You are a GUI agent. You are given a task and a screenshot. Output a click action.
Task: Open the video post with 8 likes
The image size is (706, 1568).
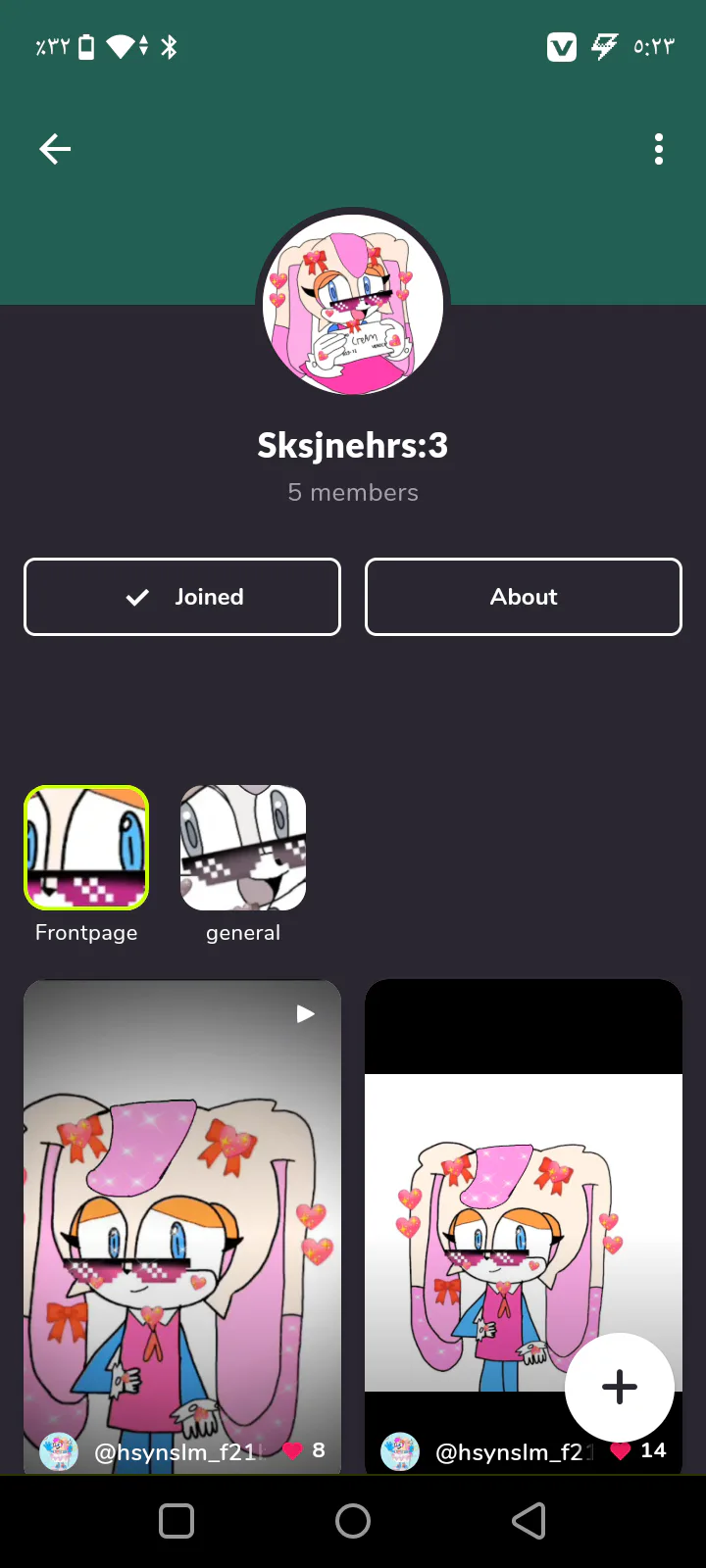182,1205
